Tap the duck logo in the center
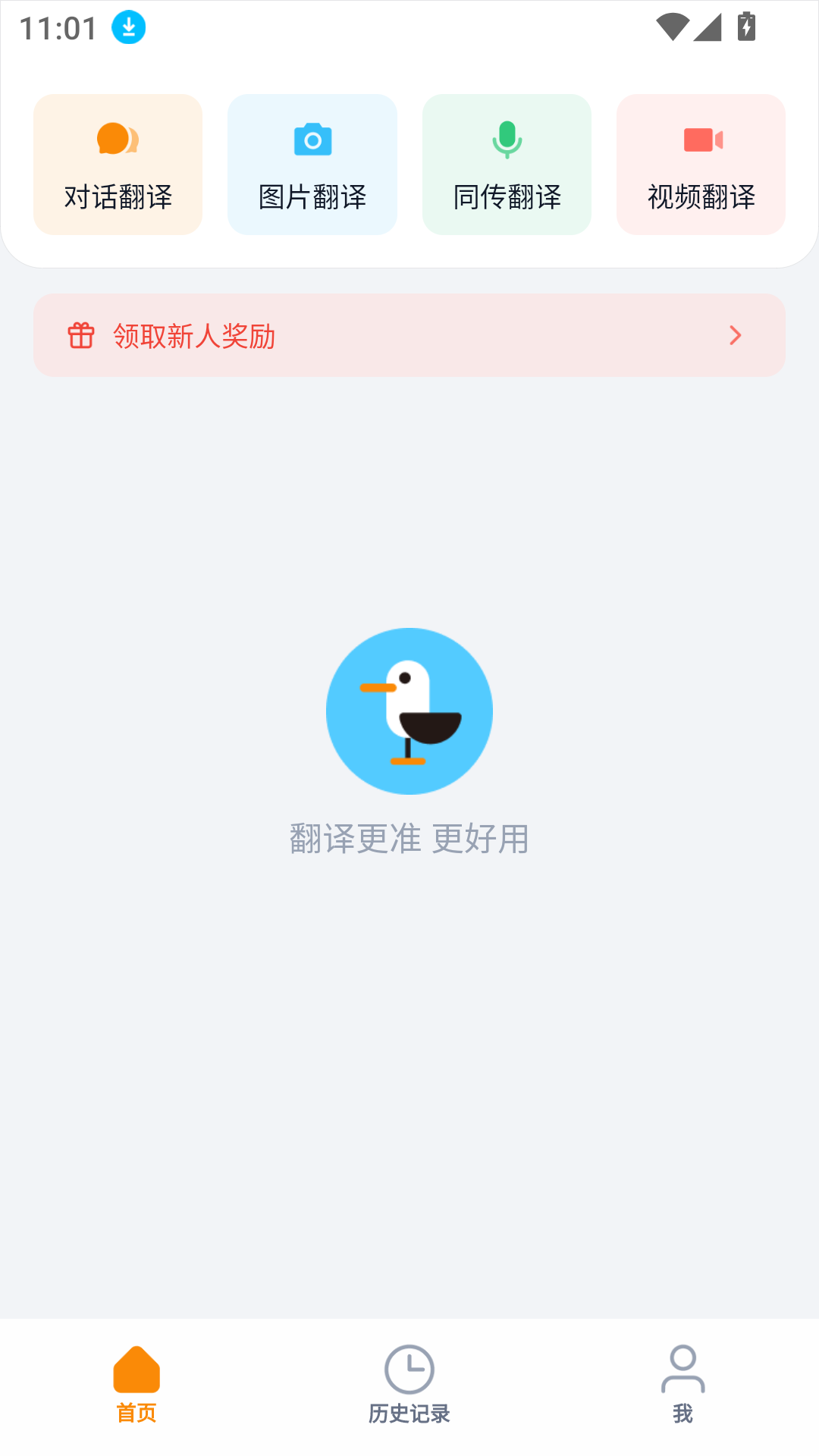Screen dimensions: 819x1456 point(409,711)
